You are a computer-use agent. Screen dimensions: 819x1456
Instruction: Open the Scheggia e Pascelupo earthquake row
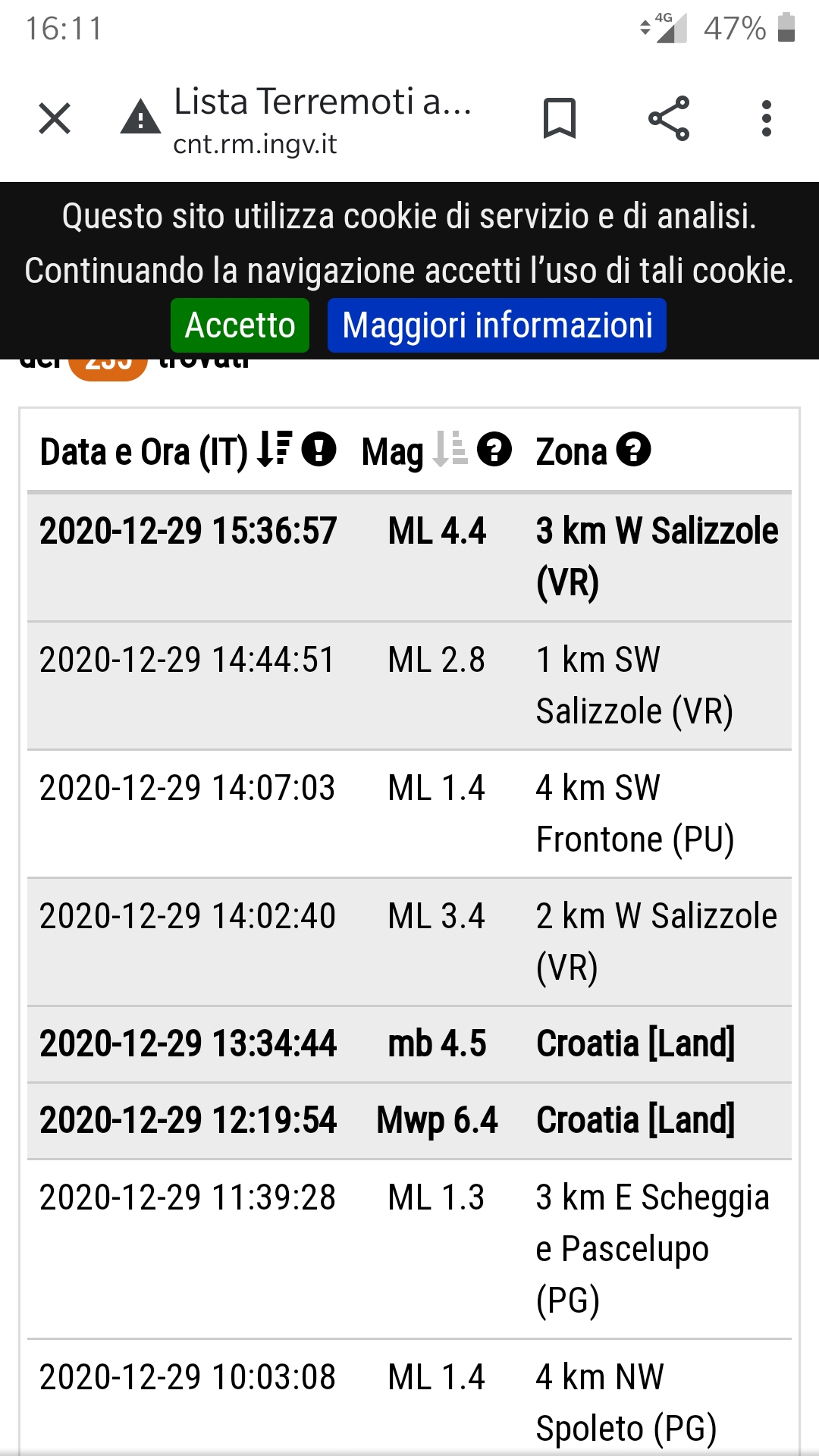(409, 1249)
